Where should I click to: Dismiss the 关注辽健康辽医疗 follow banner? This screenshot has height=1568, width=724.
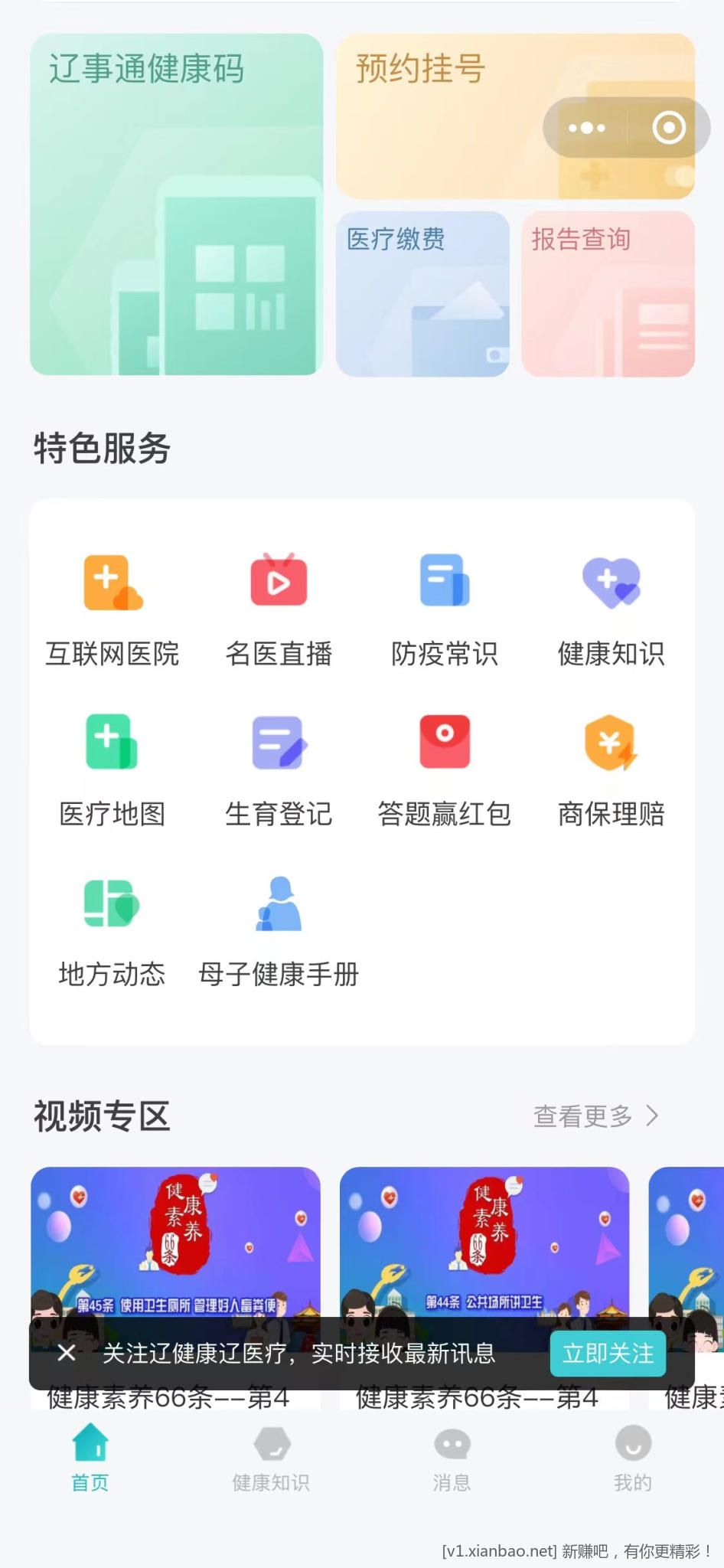point(67,1353)
